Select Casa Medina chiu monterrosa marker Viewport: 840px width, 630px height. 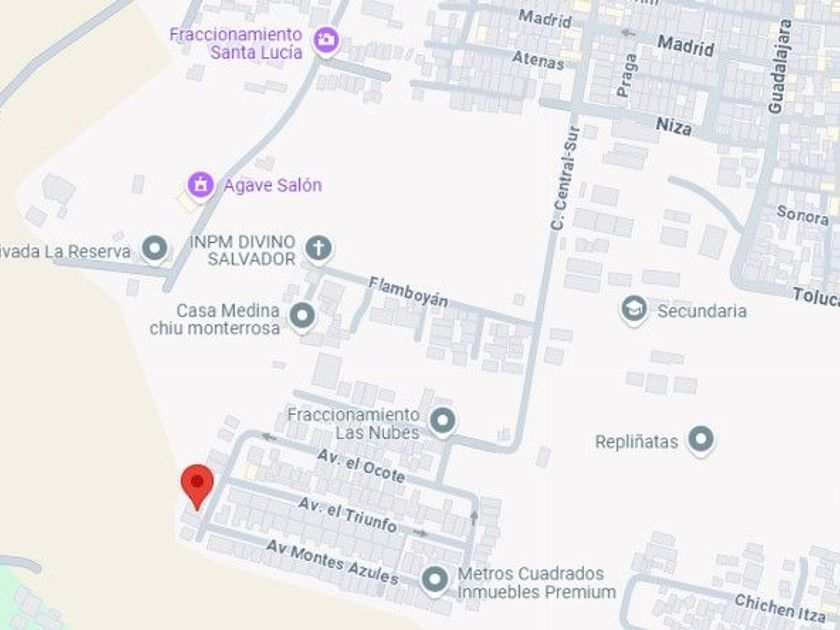(302, 317)
